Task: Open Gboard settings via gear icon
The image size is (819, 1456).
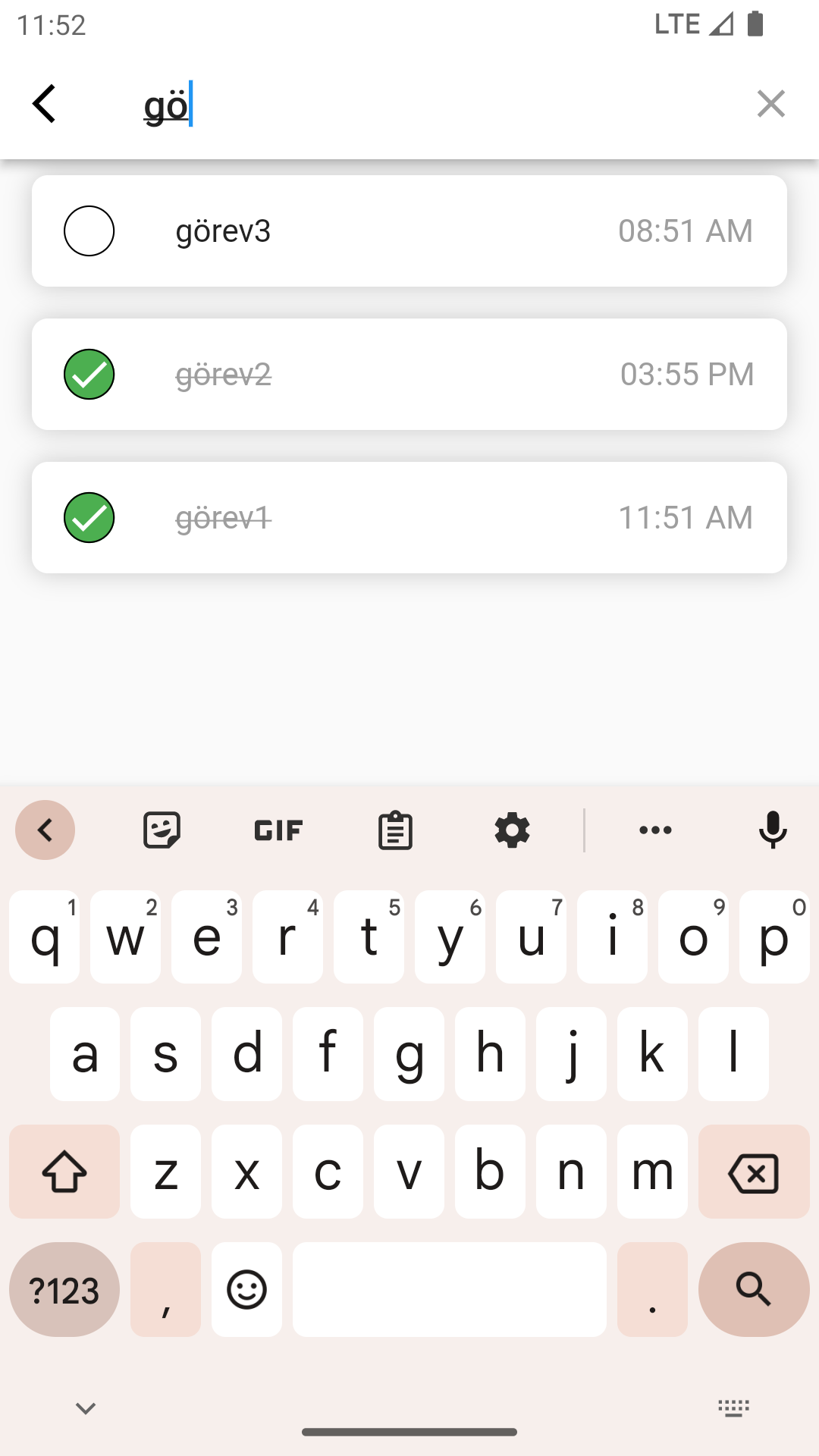Action: pyautogui.click(x=511, y=830)
